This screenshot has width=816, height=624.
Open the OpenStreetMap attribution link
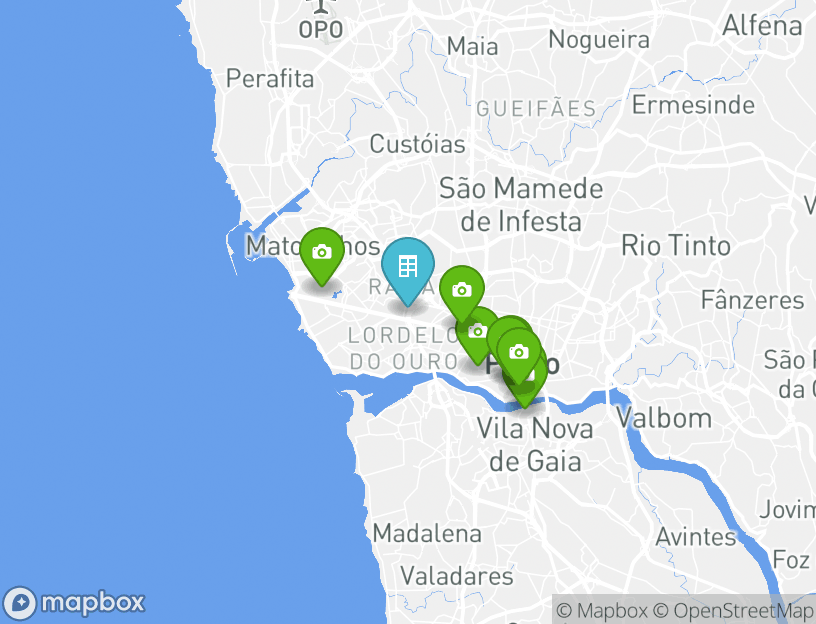coord(735,610)
